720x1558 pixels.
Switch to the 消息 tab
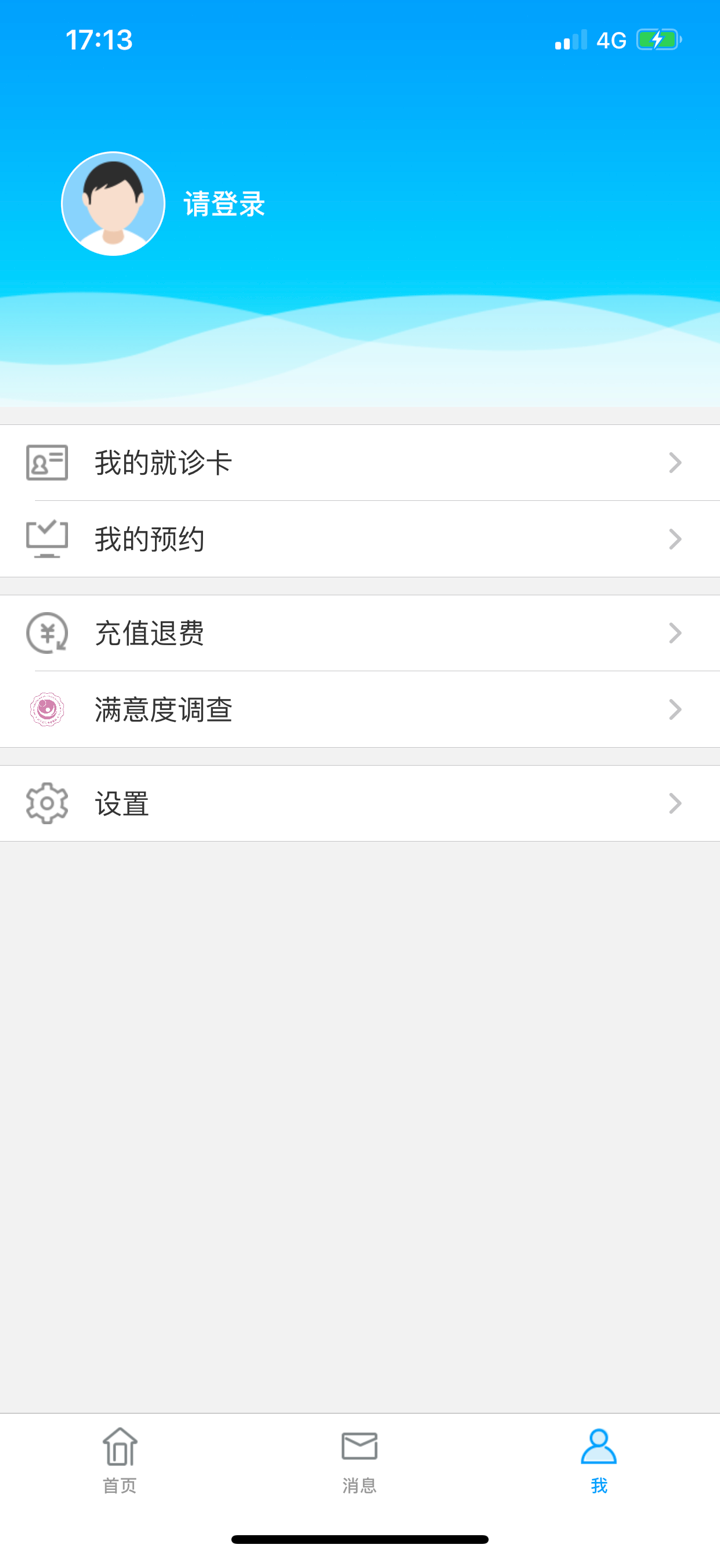coord(359,1460)
